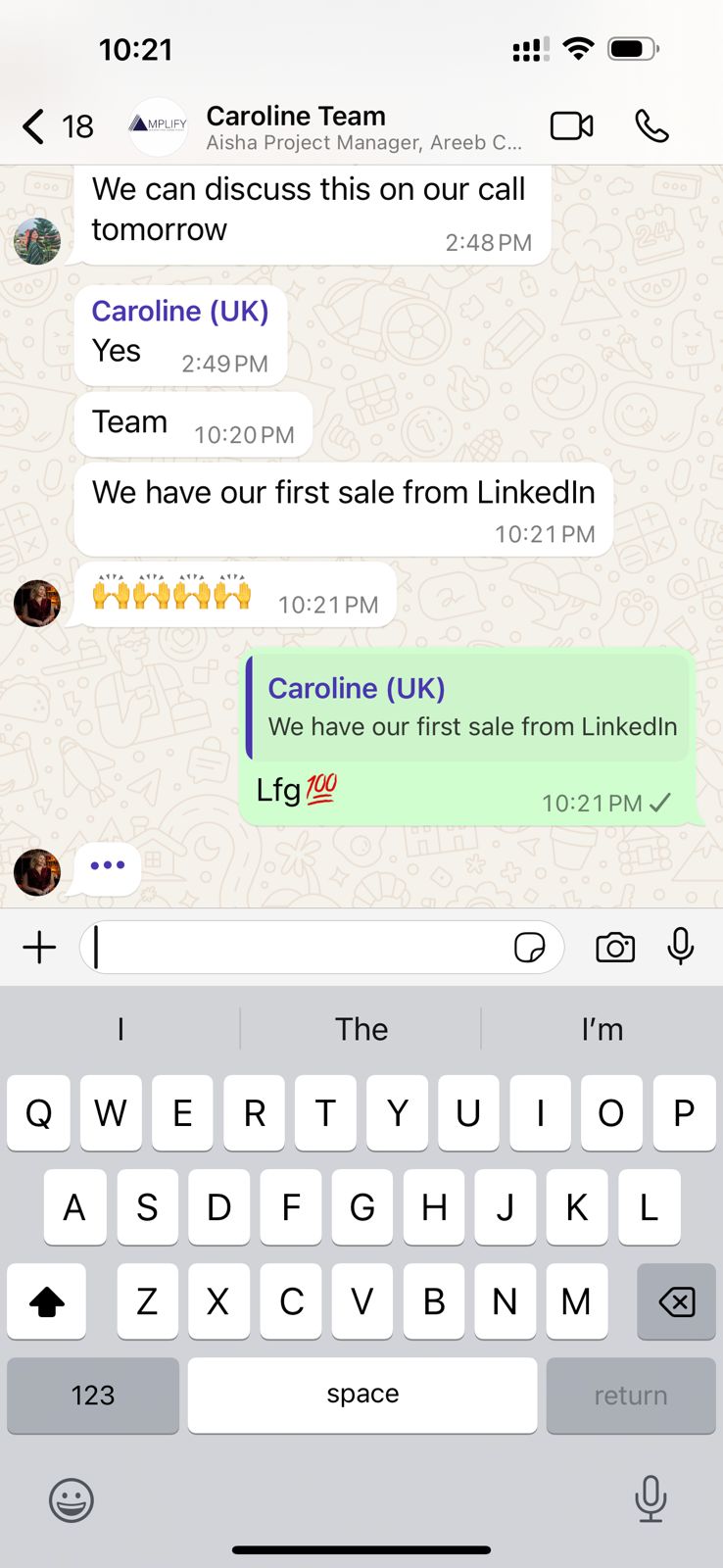Open the attachment plus menu

(x=39, y=948)
